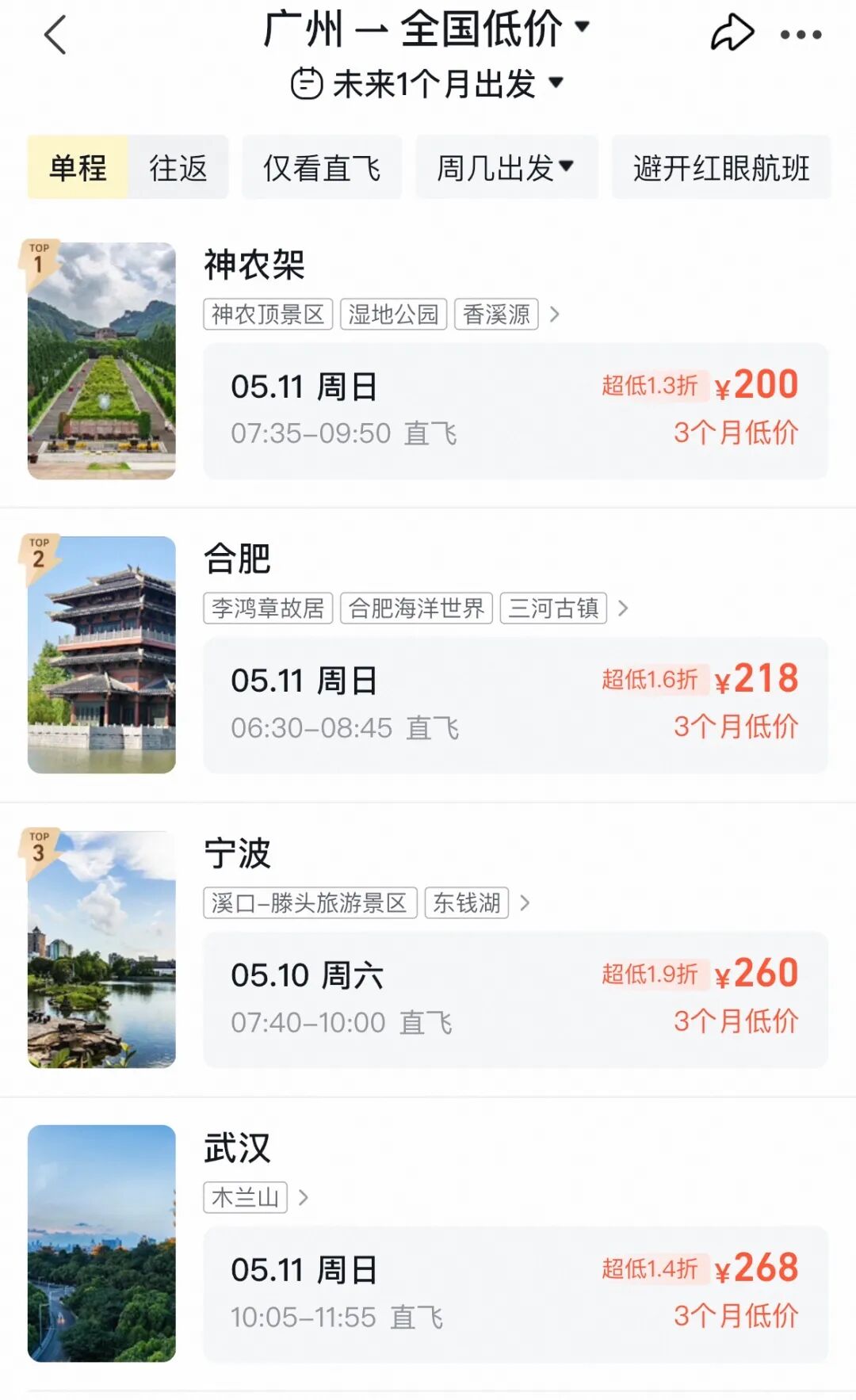Enable the 避开红眼航班 filter

click(721, 167)
